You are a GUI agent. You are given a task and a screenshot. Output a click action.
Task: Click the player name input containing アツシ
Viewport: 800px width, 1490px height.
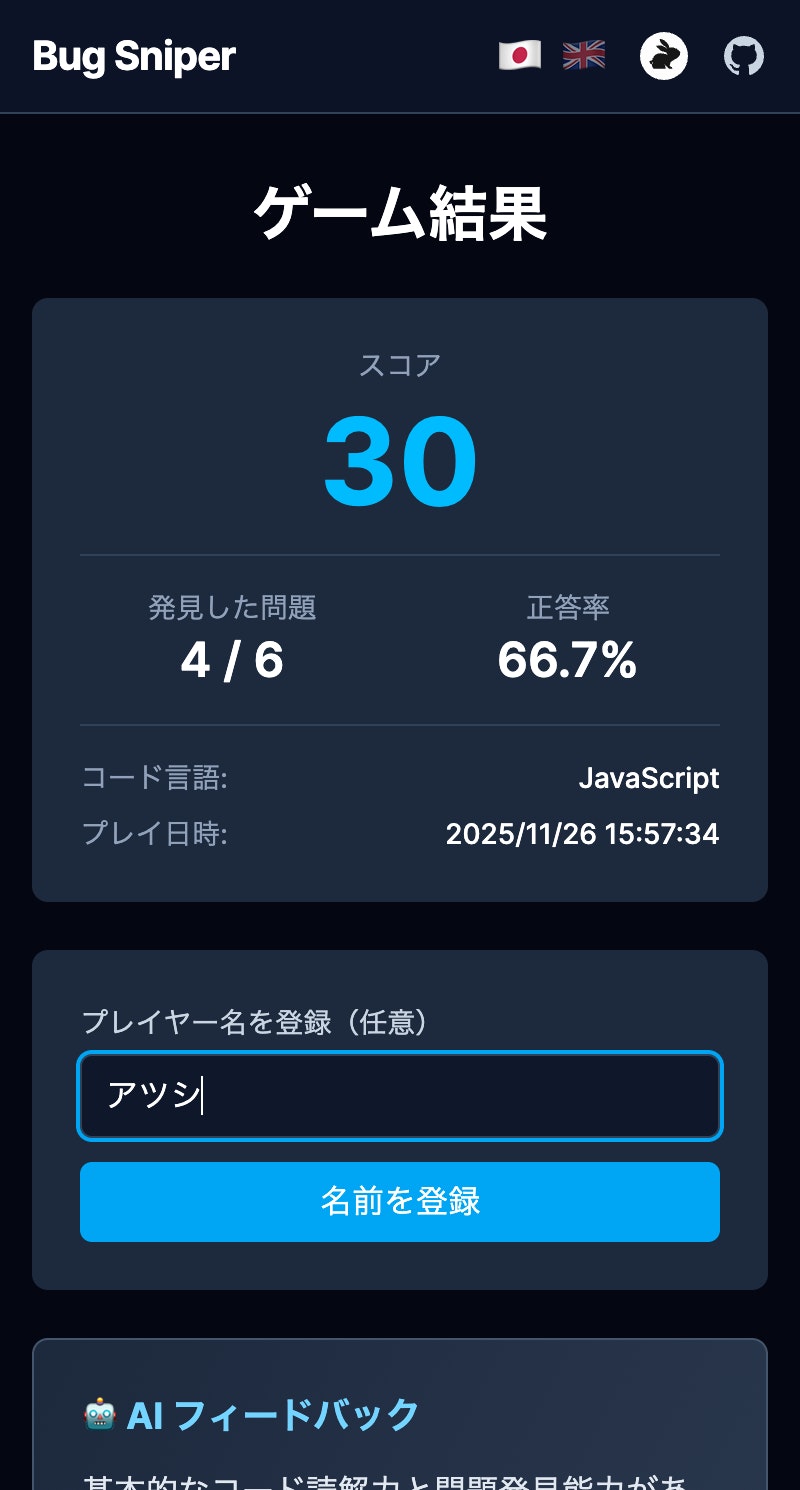pos(400,1096)
